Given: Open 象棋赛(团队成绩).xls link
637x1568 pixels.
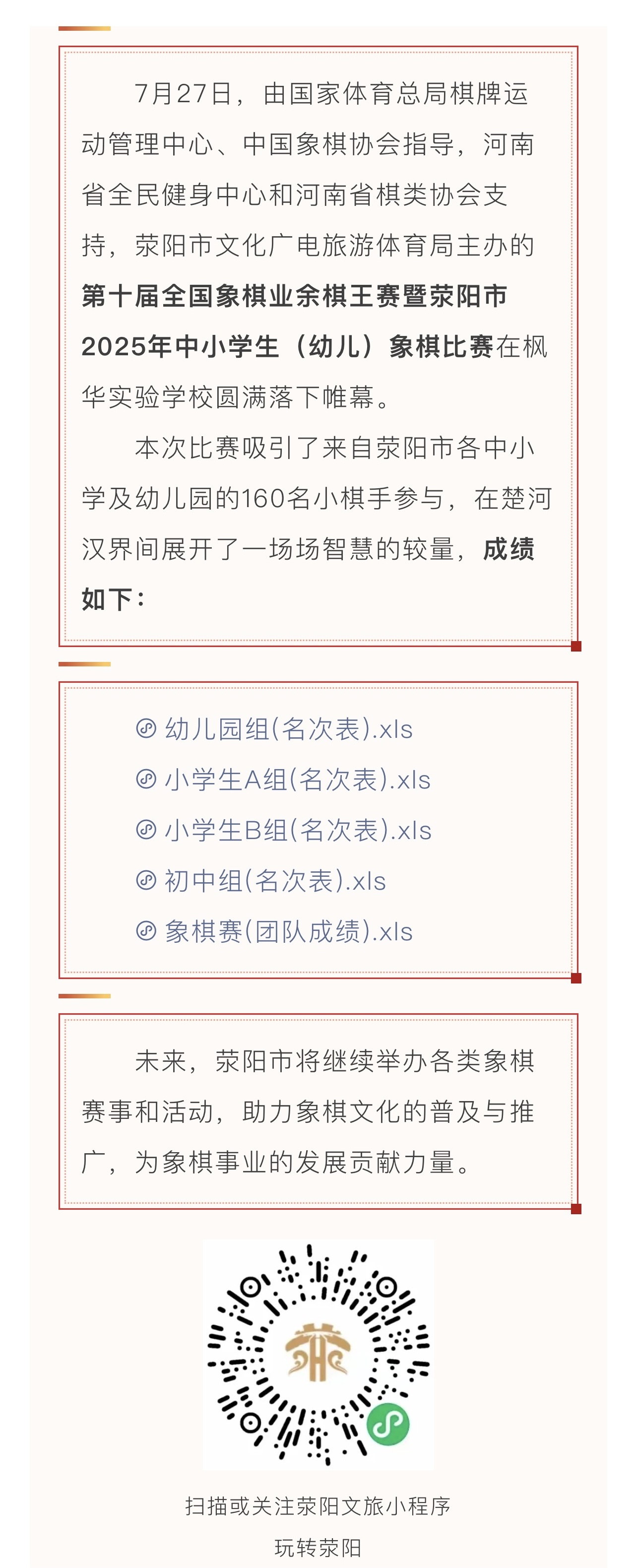Looking at the screenshot, I should pyautogui.click(x=288, y=931).
